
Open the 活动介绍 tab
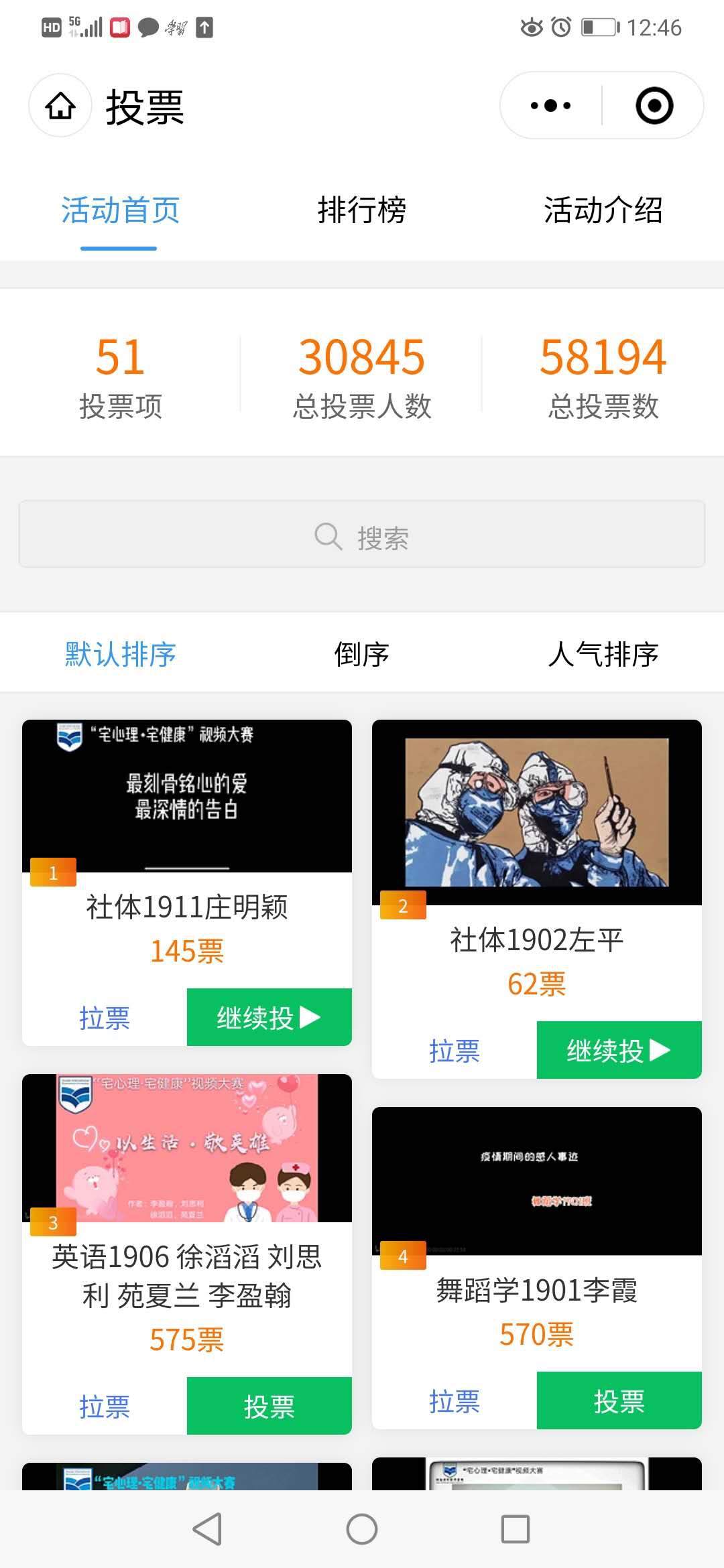tap(603, 210)
